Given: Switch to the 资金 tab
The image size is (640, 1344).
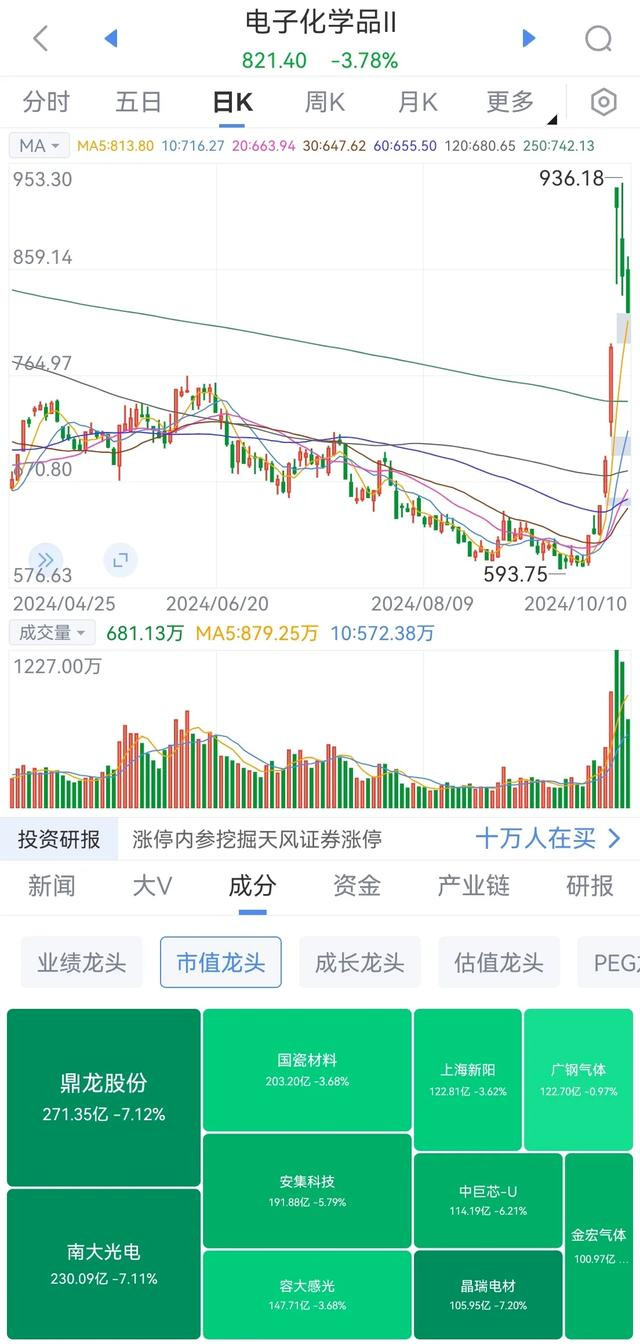Looking at the screenshot, I should click(x=357, y=885).
